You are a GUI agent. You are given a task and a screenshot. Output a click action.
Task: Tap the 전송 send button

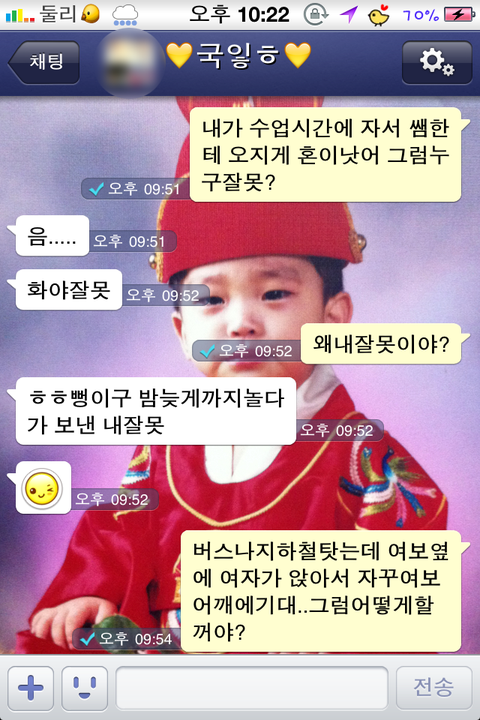click(x=434, y=688)
